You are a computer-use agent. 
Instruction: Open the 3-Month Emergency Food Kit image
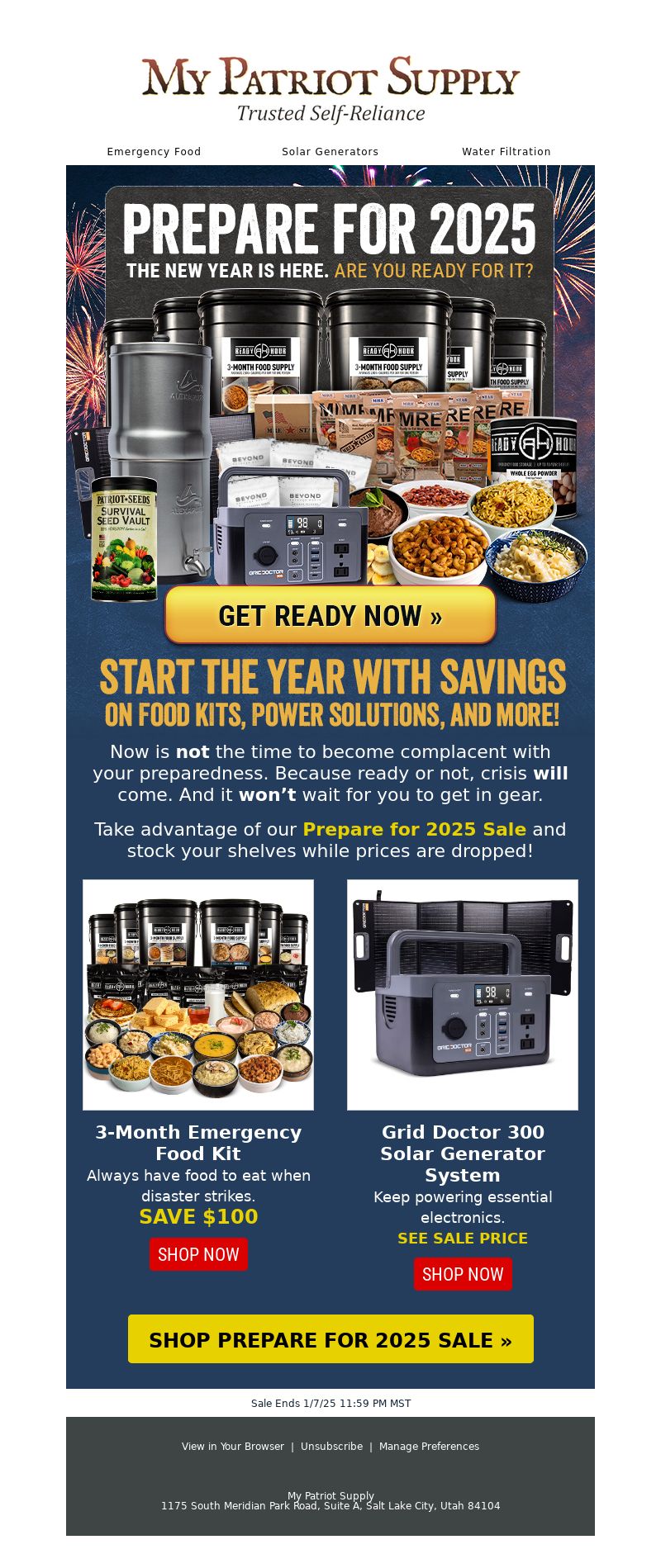point(198,994)
